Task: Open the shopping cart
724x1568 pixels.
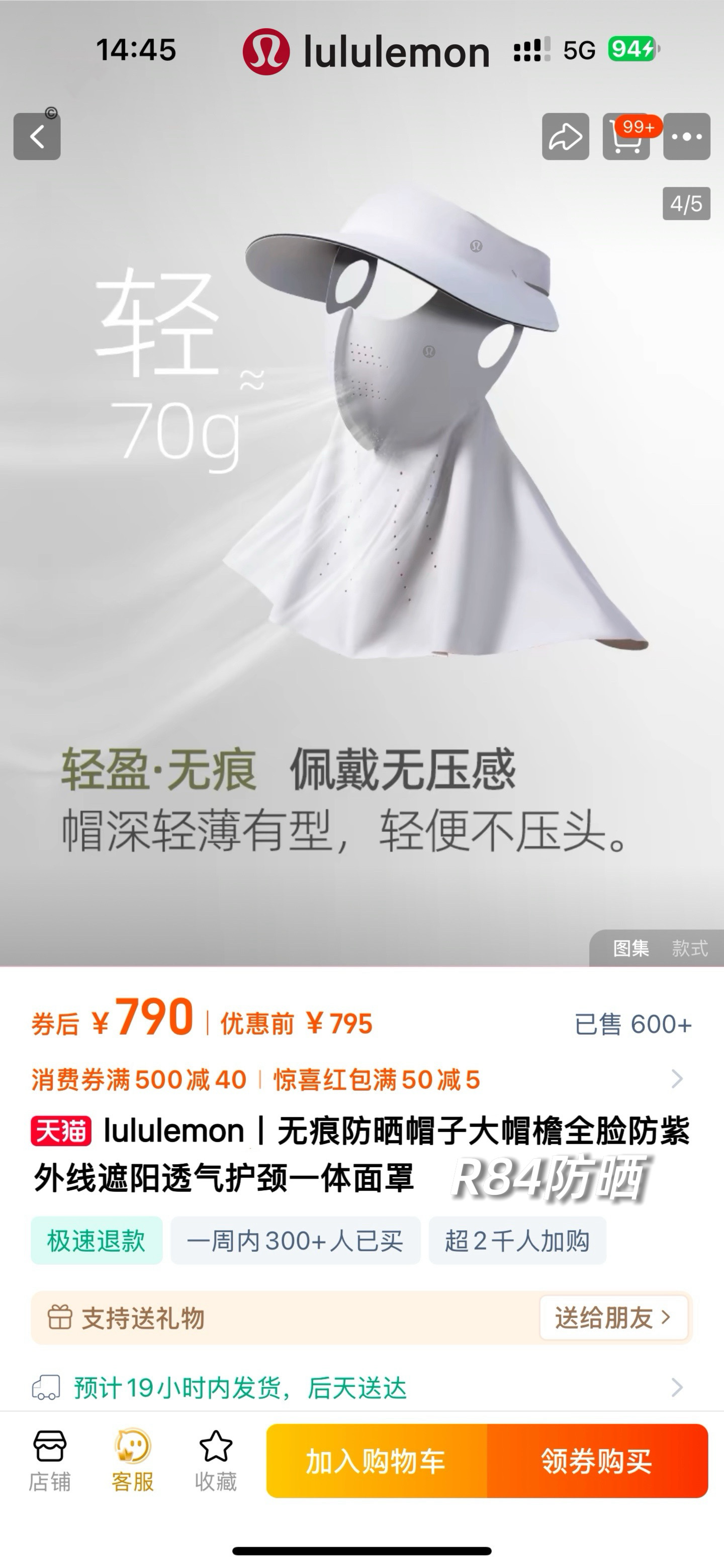Action: tap(625, 137)
